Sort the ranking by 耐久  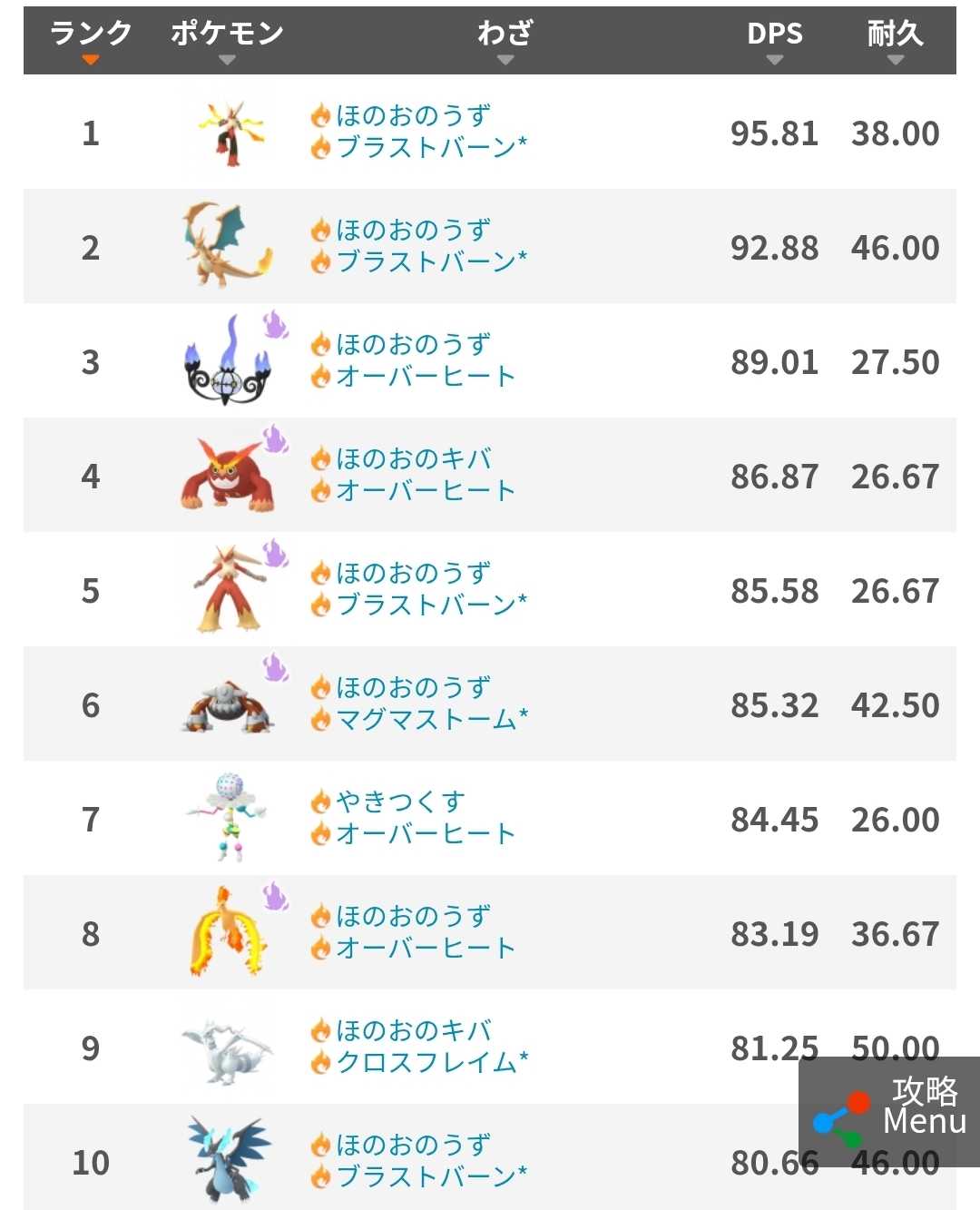[895, 40]
